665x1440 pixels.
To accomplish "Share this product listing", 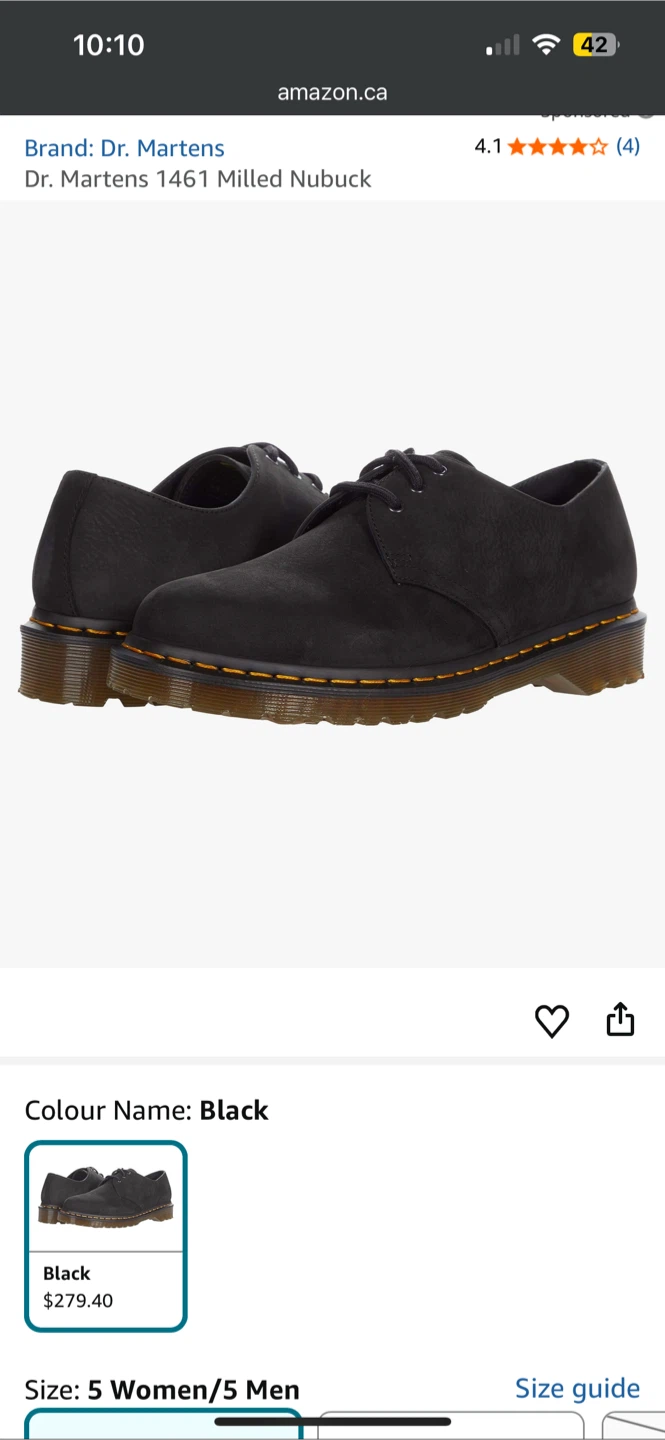I will pyautogui.click(x=620, y=1019).
